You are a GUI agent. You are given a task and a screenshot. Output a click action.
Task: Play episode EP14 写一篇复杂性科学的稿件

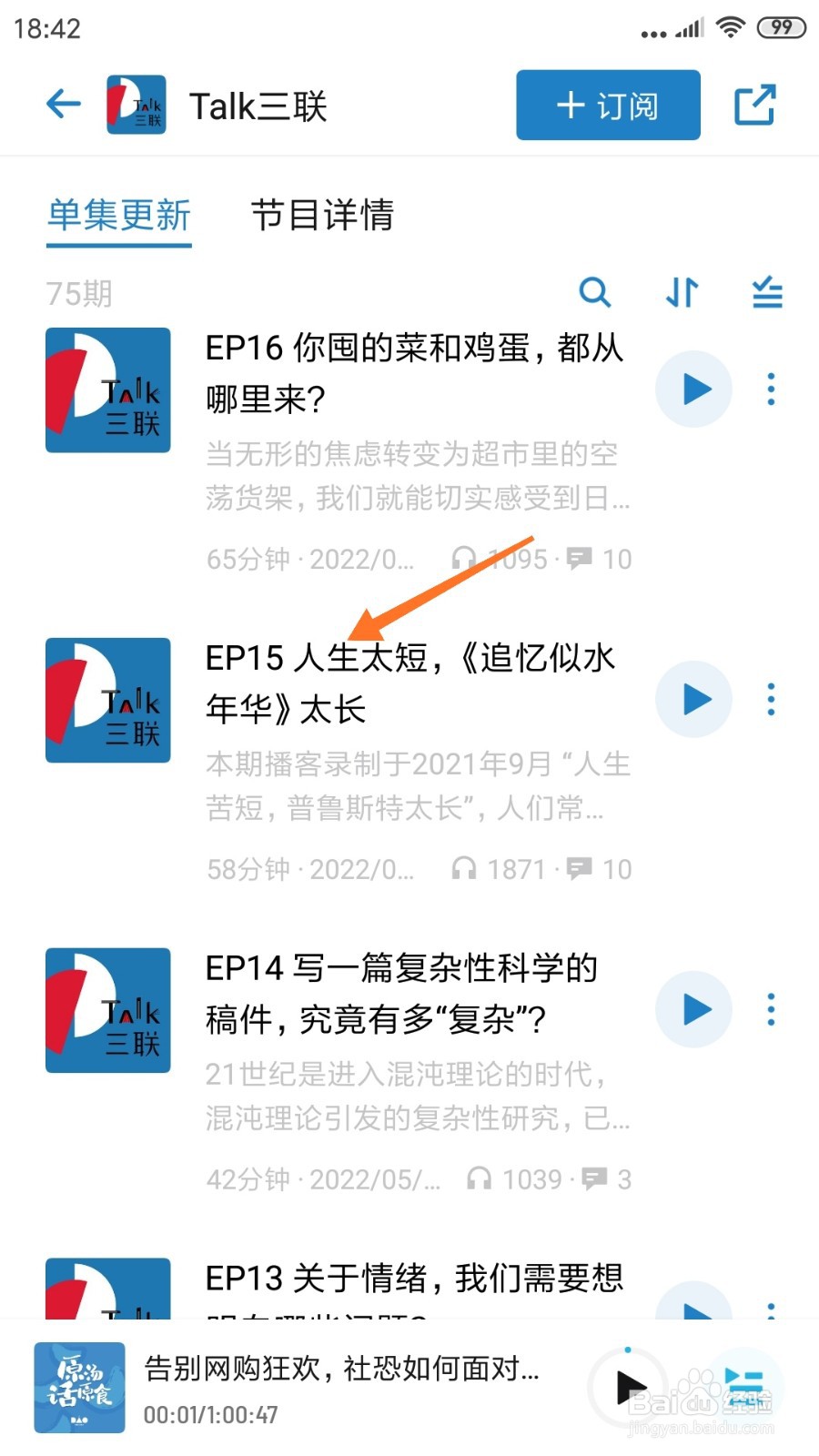coord(693,1009)
